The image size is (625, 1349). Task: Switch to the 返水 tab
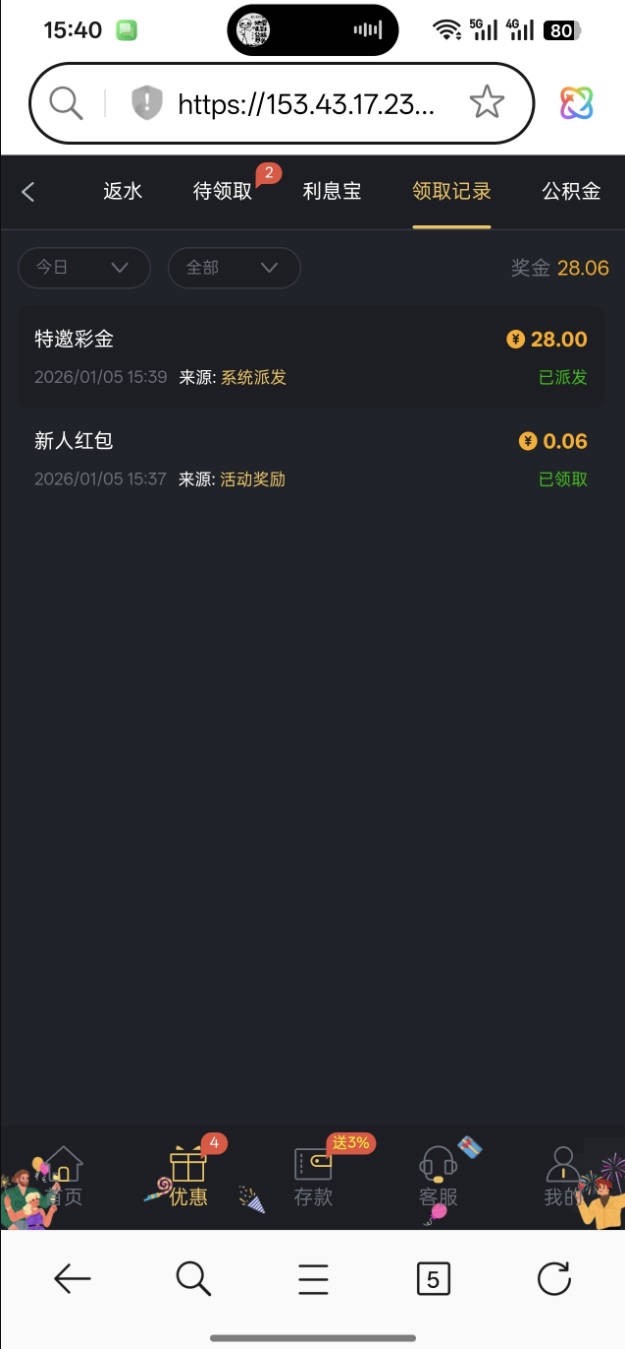pos(123,192)
